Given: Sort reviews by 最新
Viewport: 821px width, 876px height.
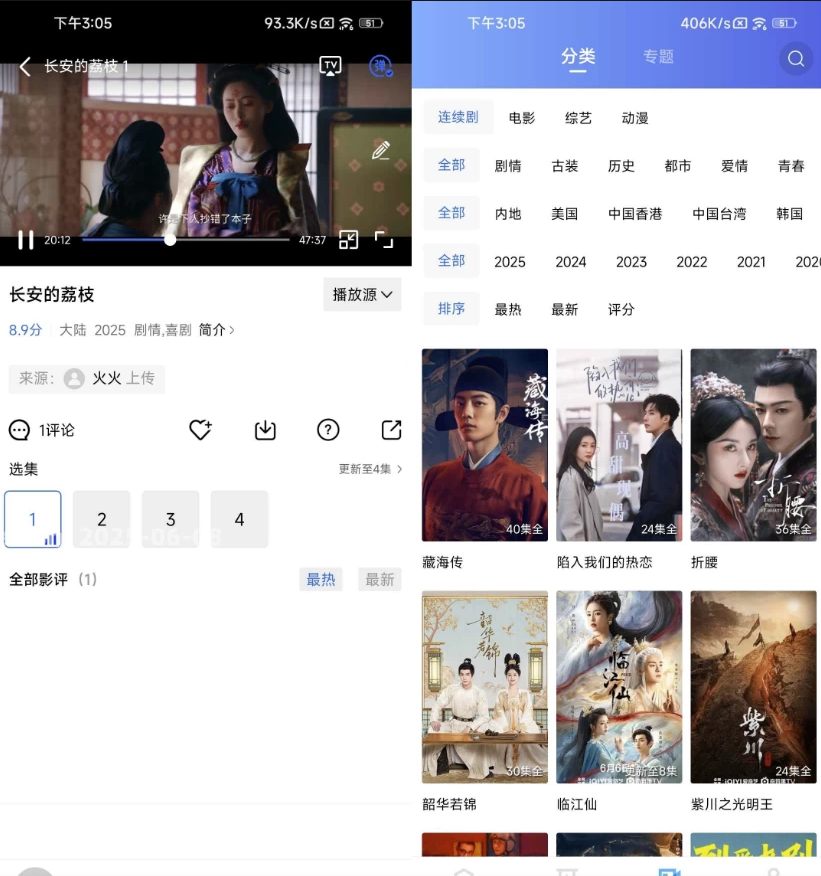Looking at the screenshot, I should coord(379,579).
